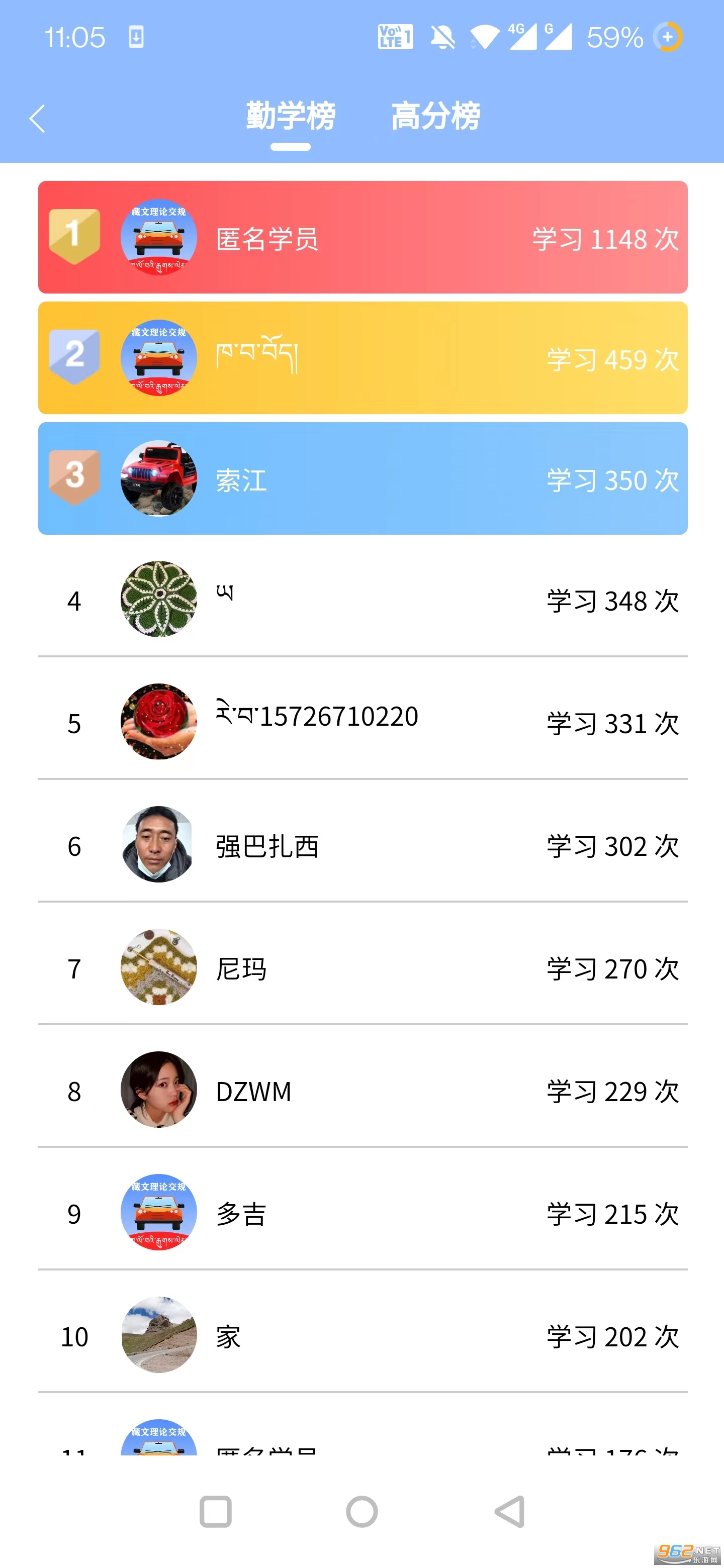Switch to the 高分榜 tab
The height and width of the screenshot is (1568, 724).
click(435, 116)
